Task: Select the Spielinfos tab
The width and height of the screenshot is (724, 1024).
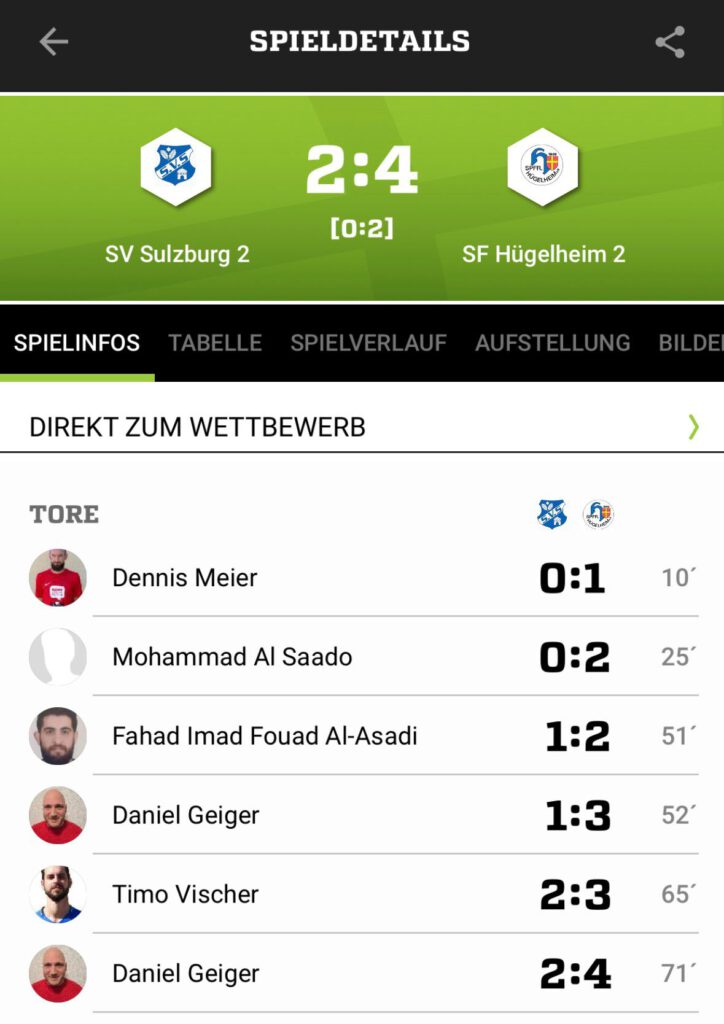Action: [x=77, y=343]
